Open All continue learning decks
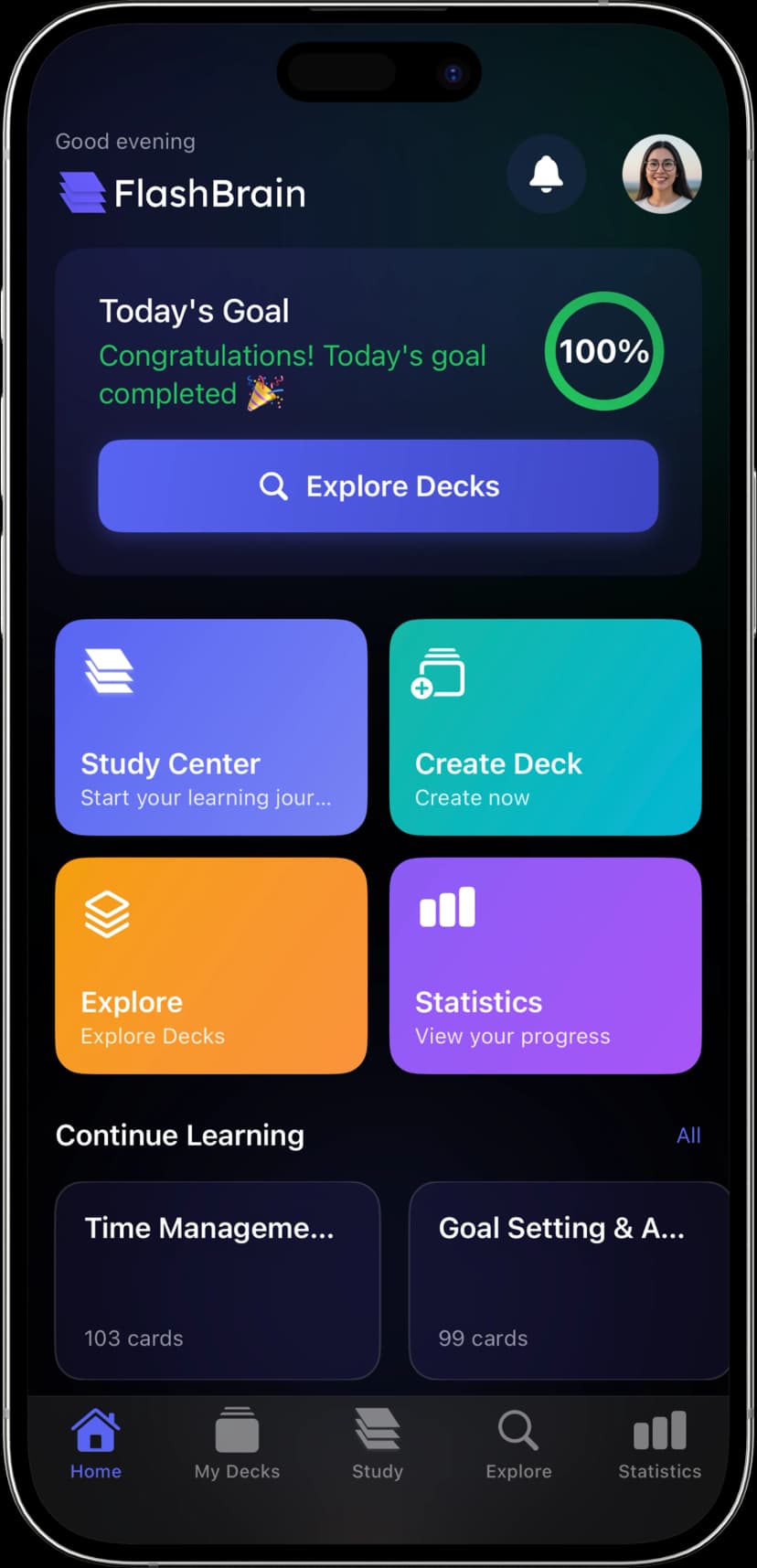Image resolution: width=757 pixels, height=1568 pixels. tap(688, 1136)
